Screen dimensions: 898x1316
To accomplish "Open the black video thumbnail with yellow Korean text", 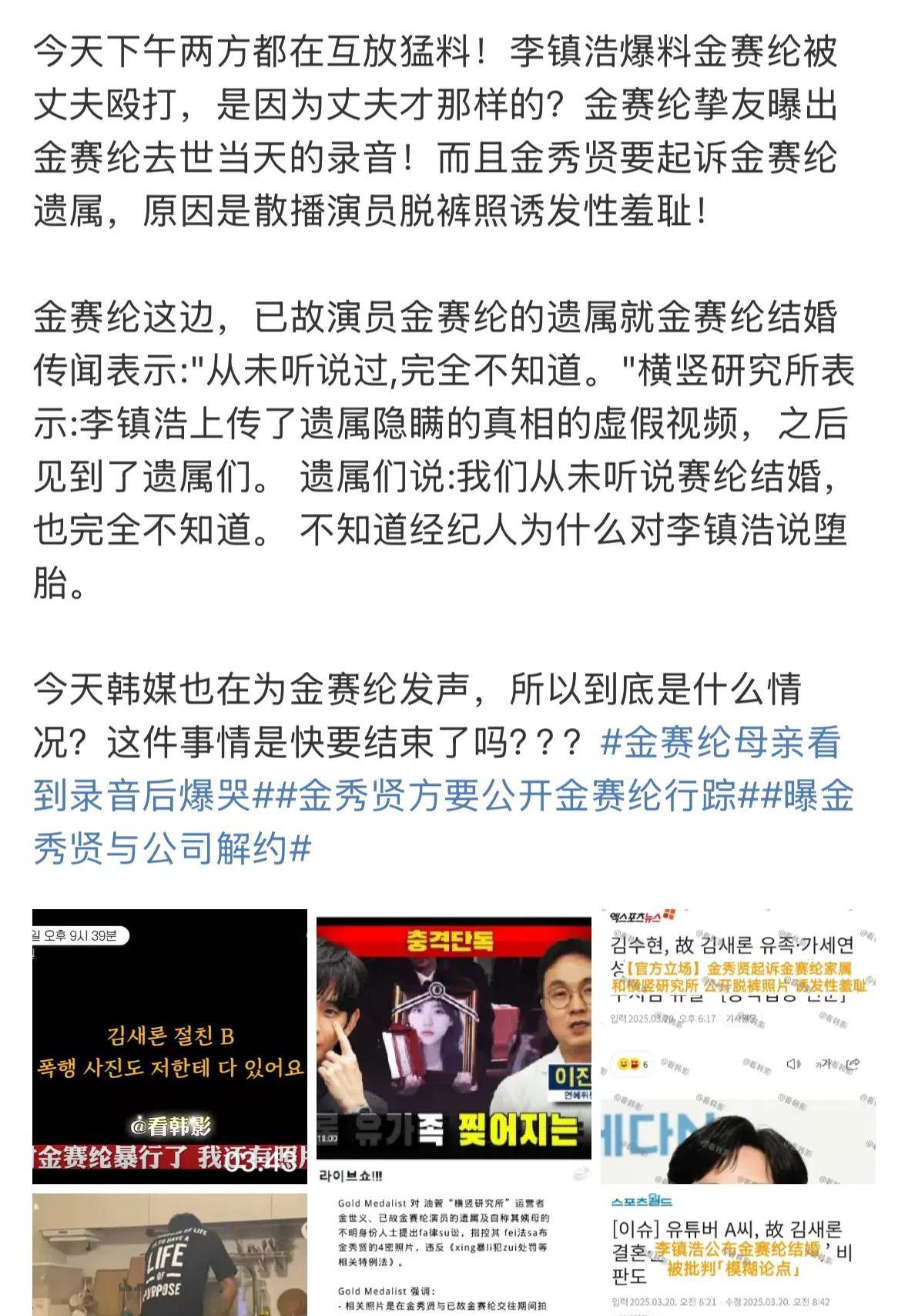I will 169,1046.
